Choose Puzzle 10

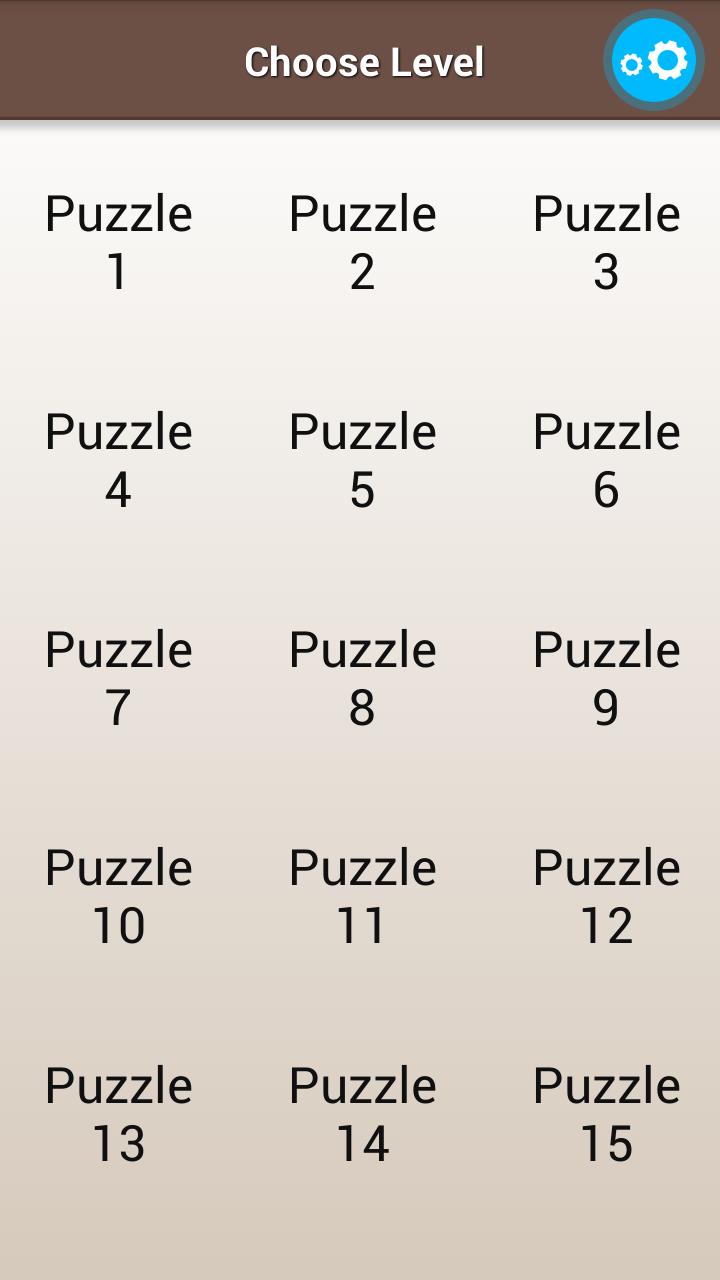tap(118, 894)
